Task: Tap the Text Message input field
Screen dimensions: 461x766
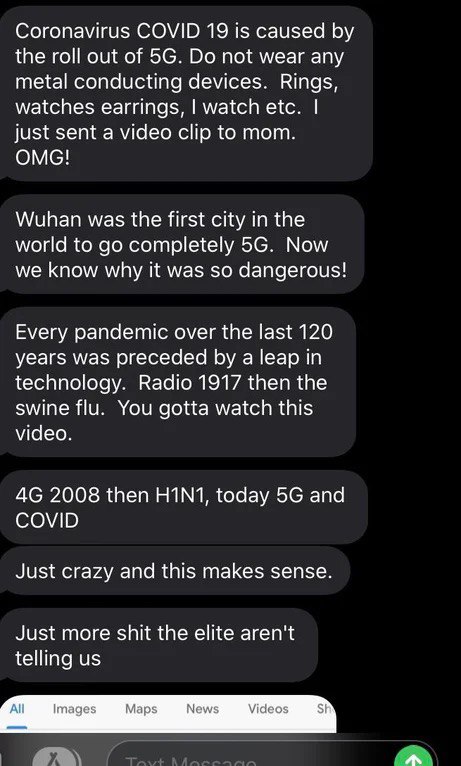Action: (272, 754)
